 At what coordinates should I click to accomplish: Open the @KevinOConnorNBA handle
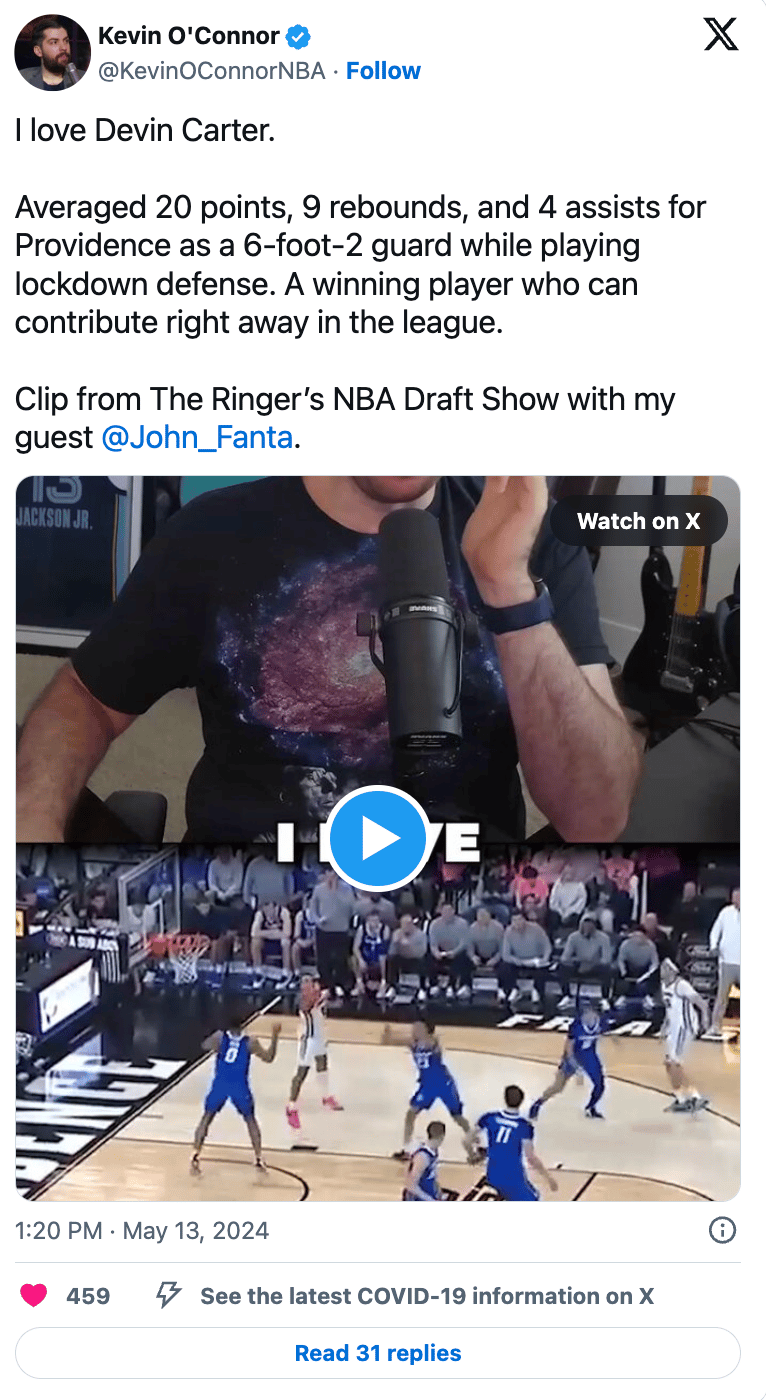point(211,71)
